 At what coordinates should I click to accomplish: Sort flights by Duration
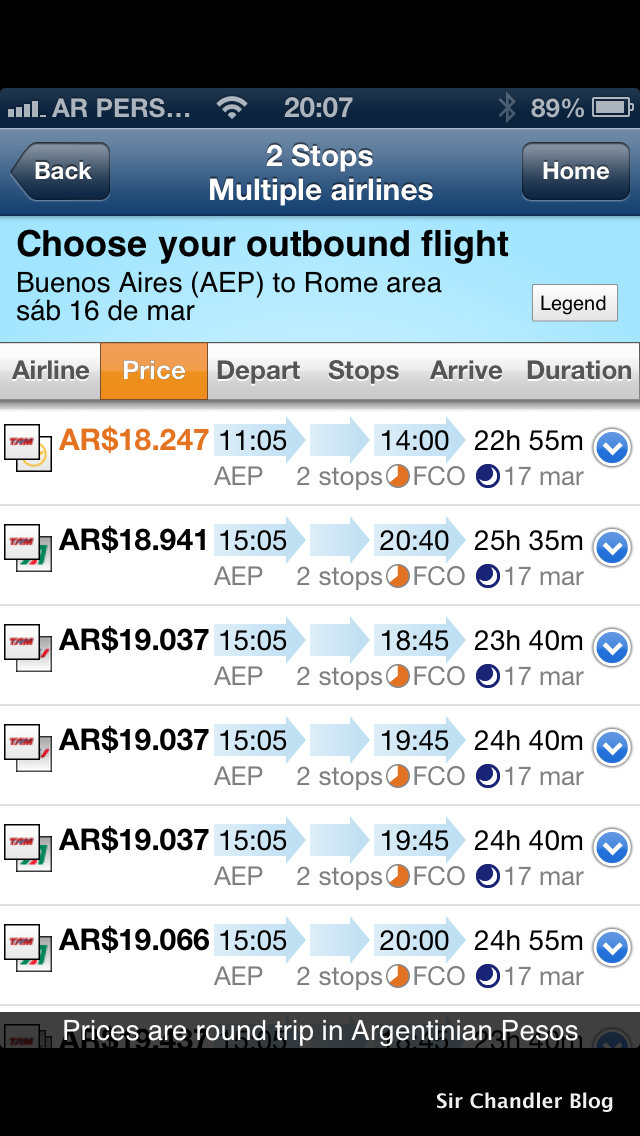[578, 370]
